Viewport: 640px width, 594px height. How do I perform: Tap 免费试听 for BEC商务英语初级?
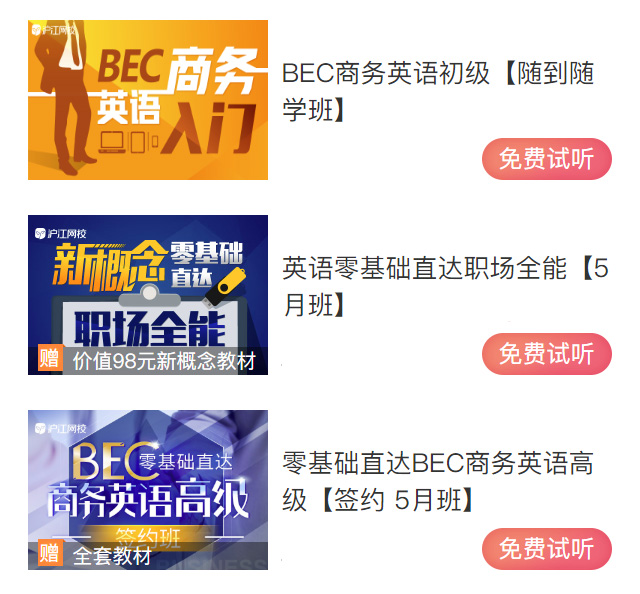(x=546, y=159)
